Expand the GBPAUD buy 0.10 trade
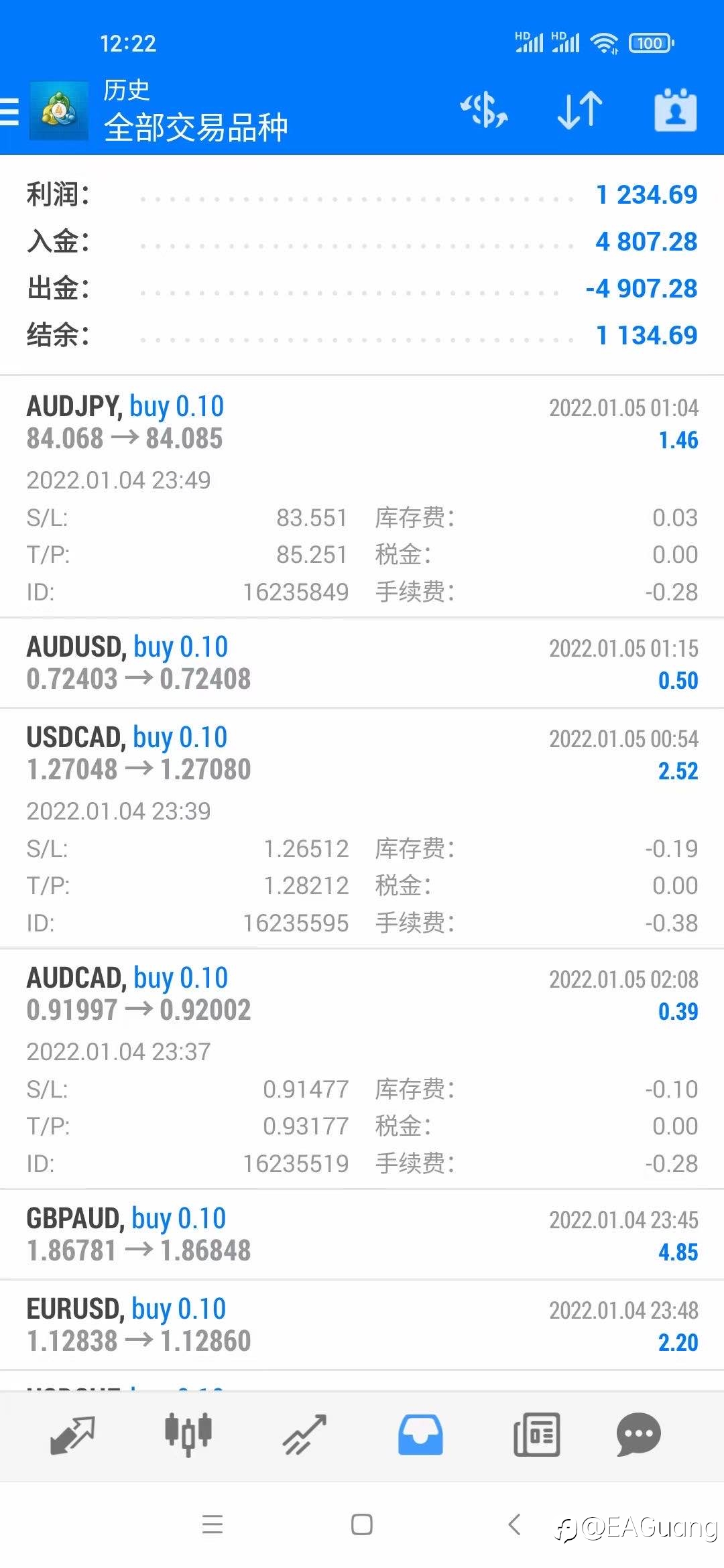This screenshot has width=724, height=1568. 362,1234
